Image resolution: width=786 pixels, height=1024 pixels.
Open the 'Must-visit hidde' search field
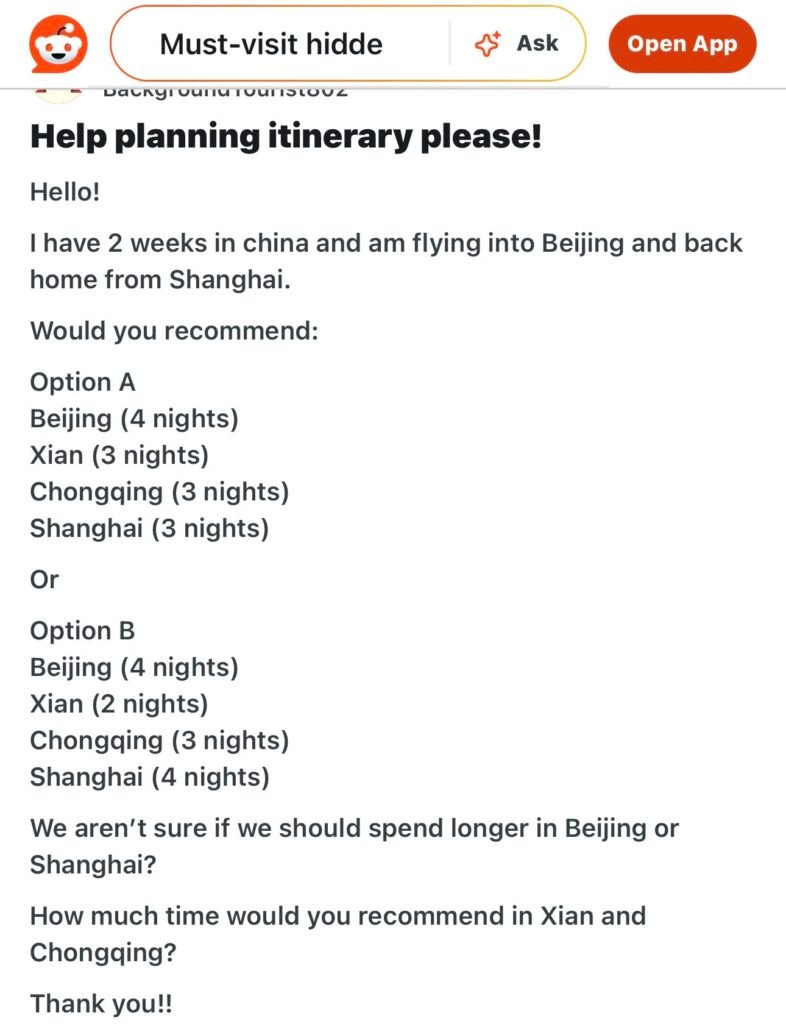click(x=281, y=44)
